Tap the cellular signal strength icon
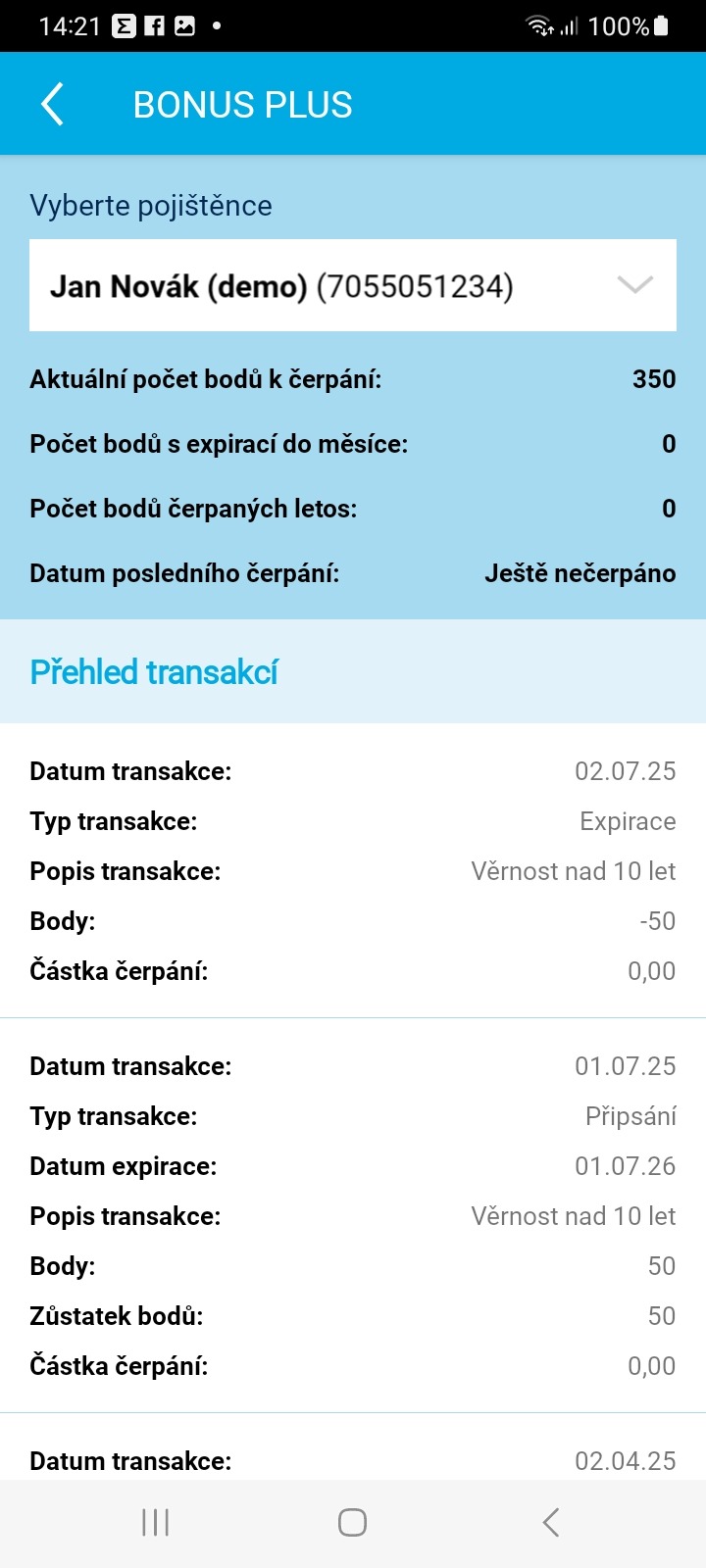Image resolution: width=706 pixels, height=1568 pixels. click(571, 25)
